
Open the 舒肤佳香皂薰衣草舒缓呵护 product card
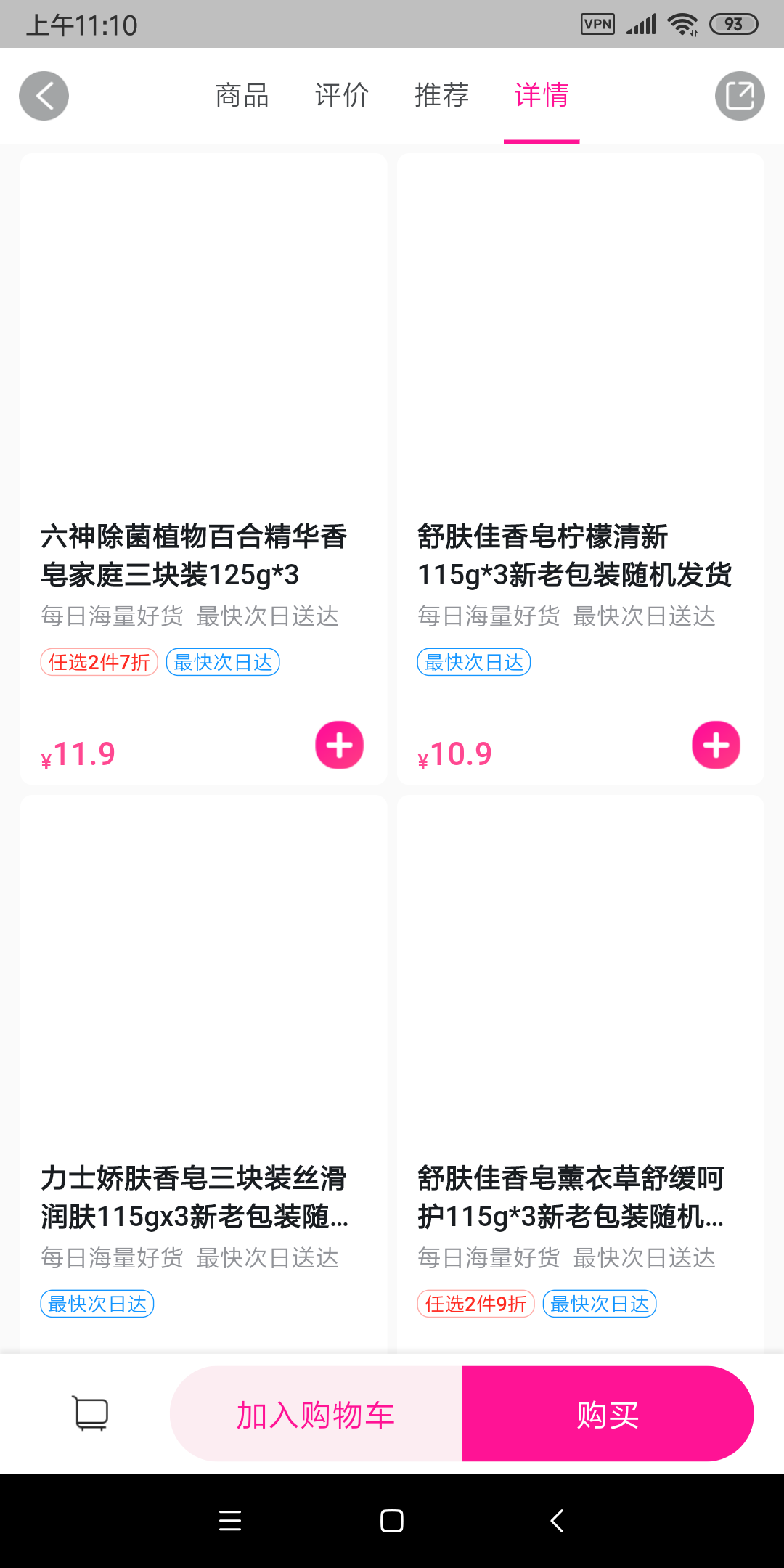[581, 1073]
